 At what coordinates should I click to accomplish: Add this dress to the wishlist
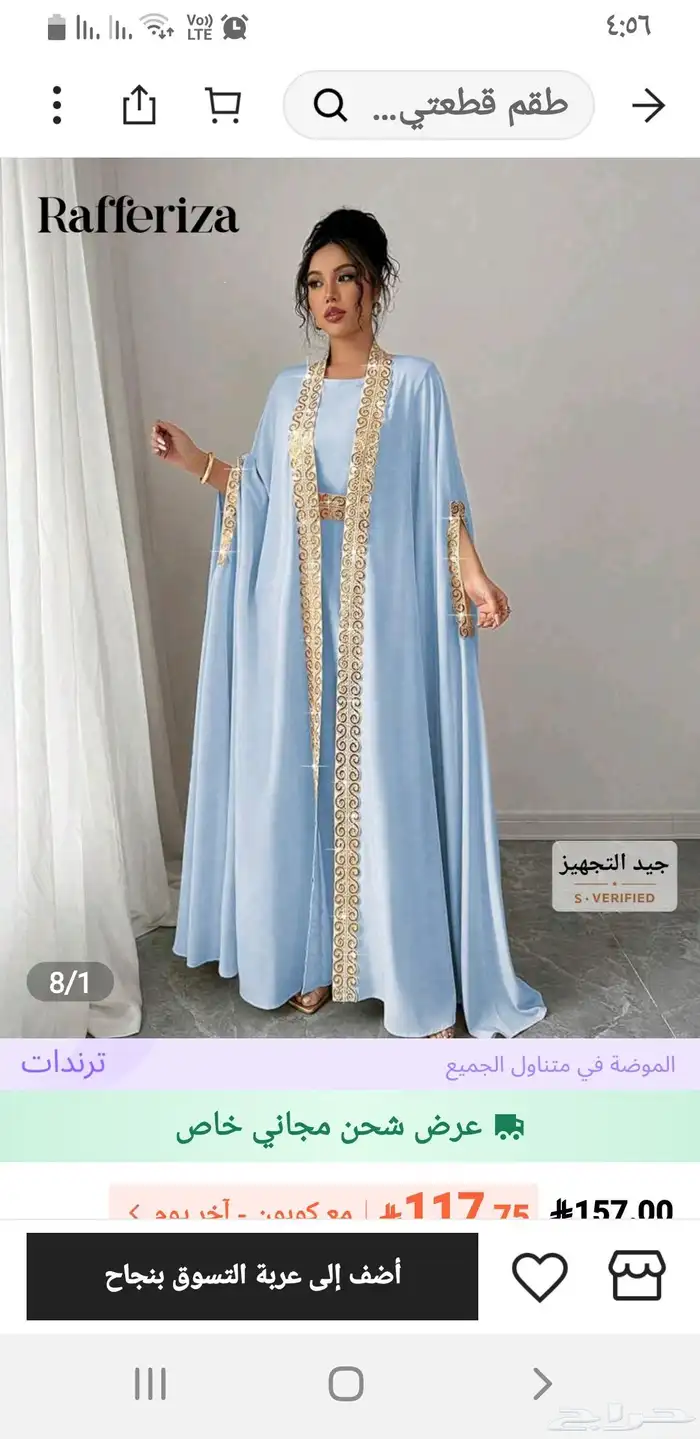[540, 1277]
